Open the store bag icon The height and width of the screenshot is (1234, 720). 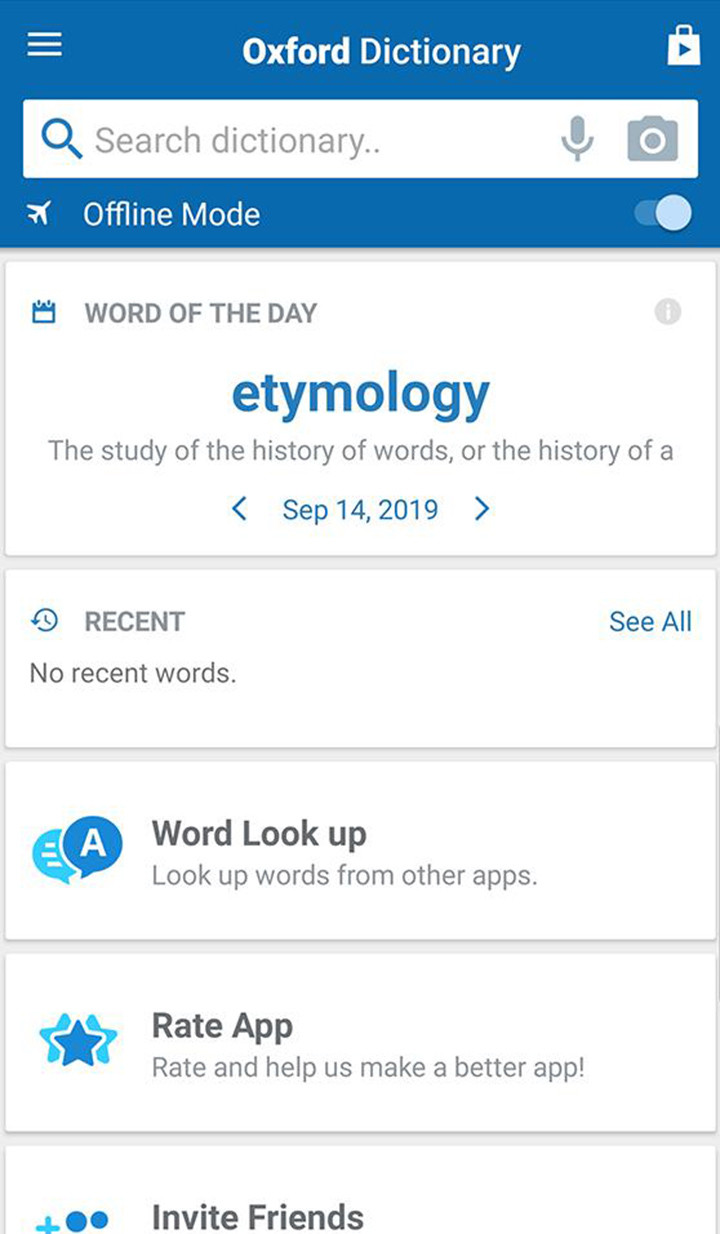pyautogui.click(x=684, y=47)
